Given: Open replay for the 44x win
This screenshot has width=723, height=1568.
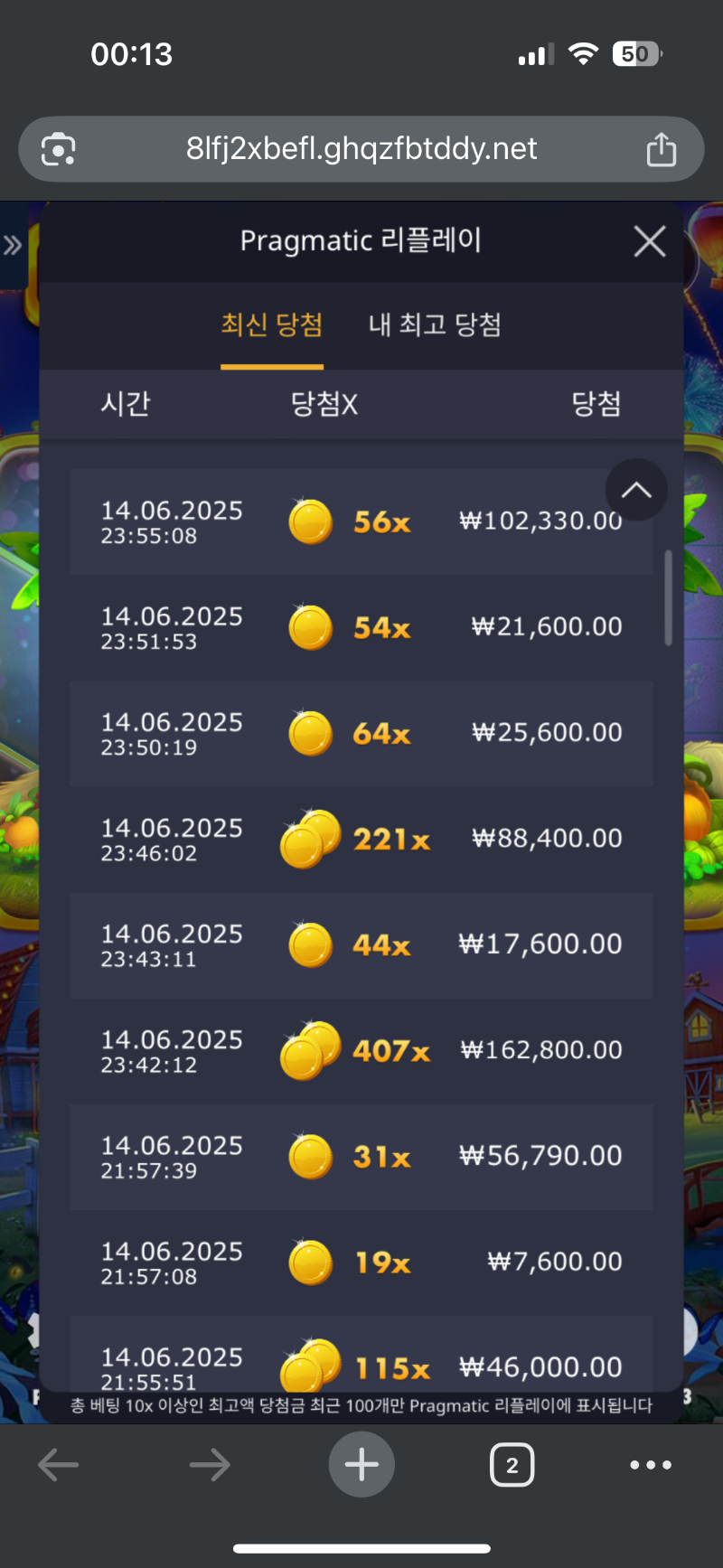Looking at the screenshot, I should 361,944.
